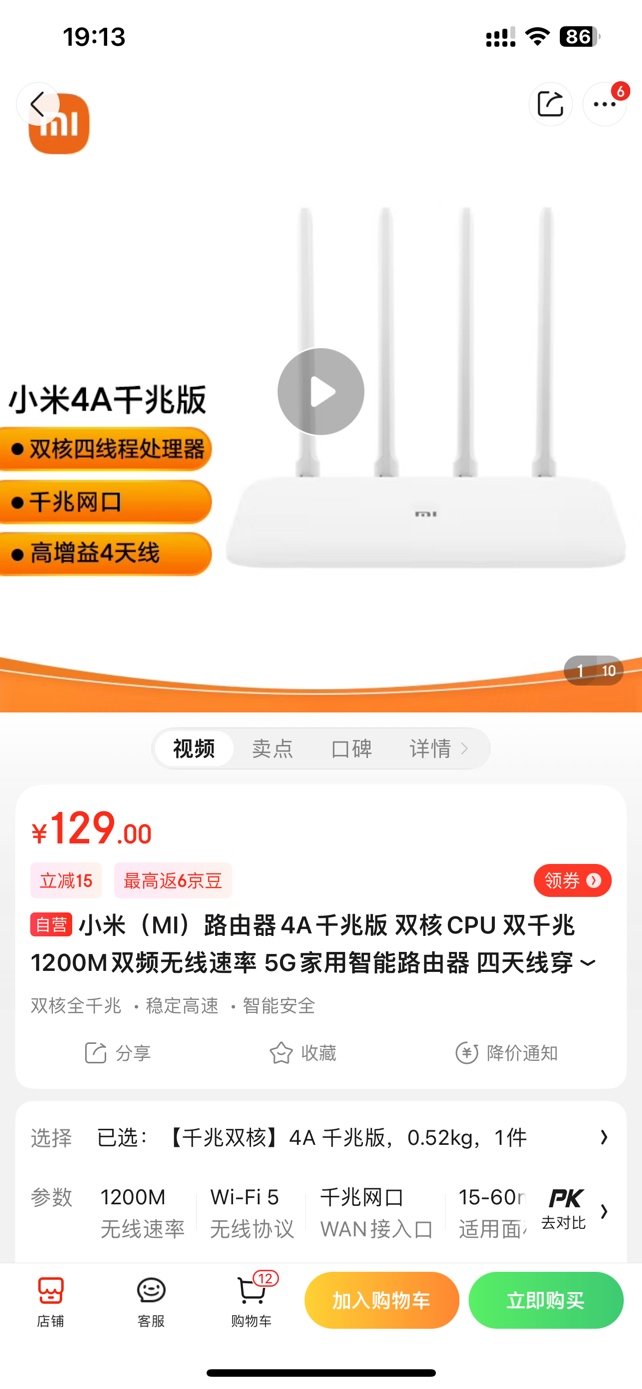Tap 加入购物车 to add to cart
Screen dimensions: 642x1389
click(x=381, y=1300)
